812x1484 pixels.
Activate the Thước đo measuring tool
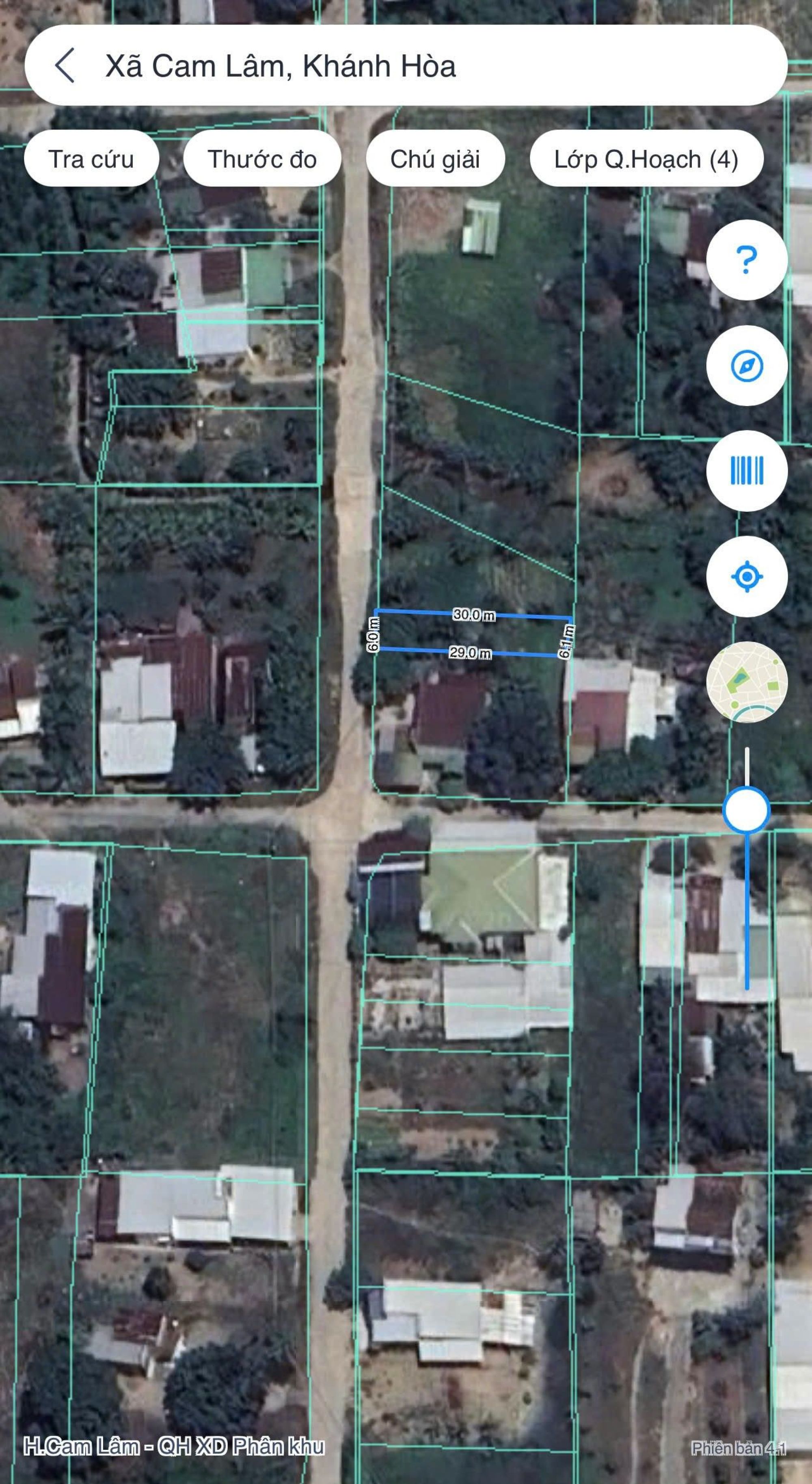(x=262, y=159)
